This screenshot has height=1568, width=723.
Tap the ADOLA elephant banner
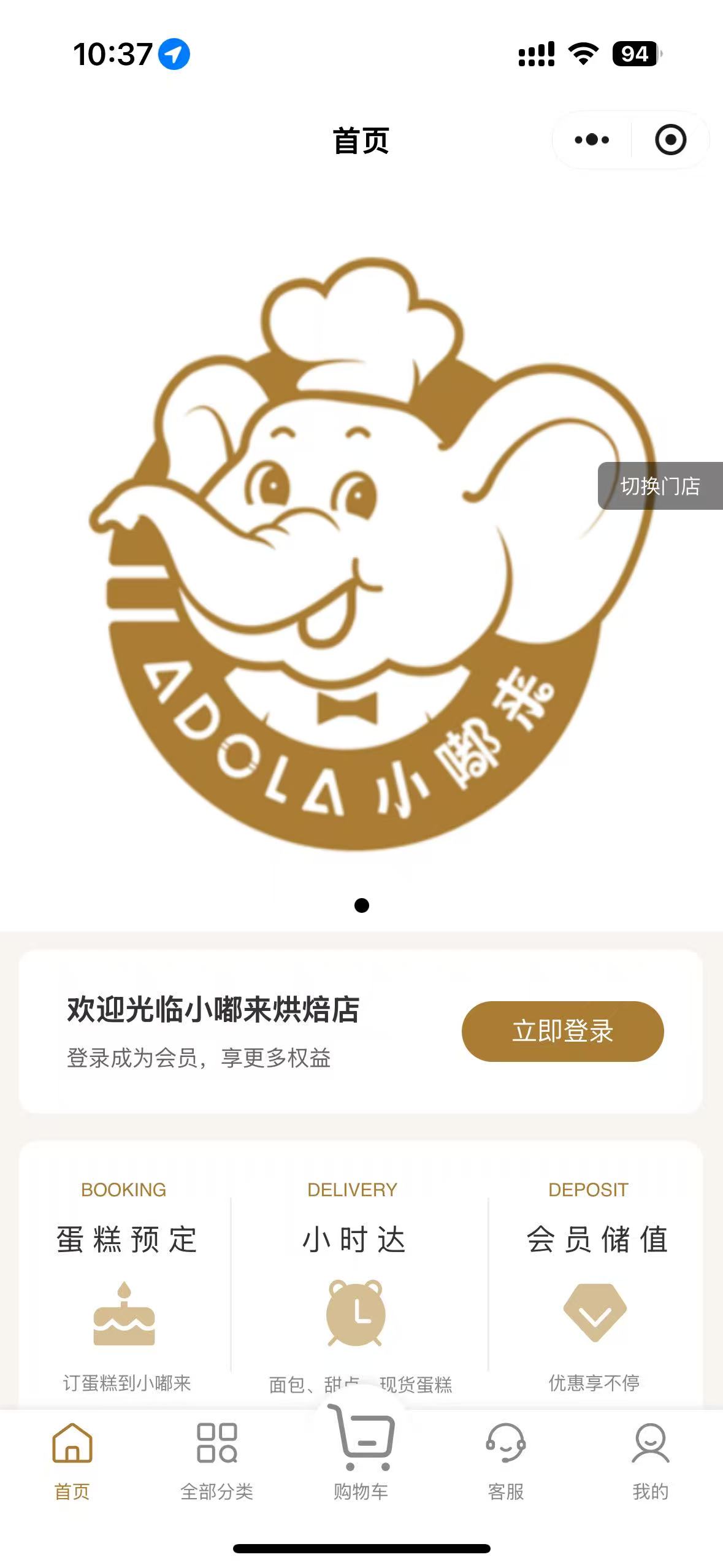tap(362, 552)
